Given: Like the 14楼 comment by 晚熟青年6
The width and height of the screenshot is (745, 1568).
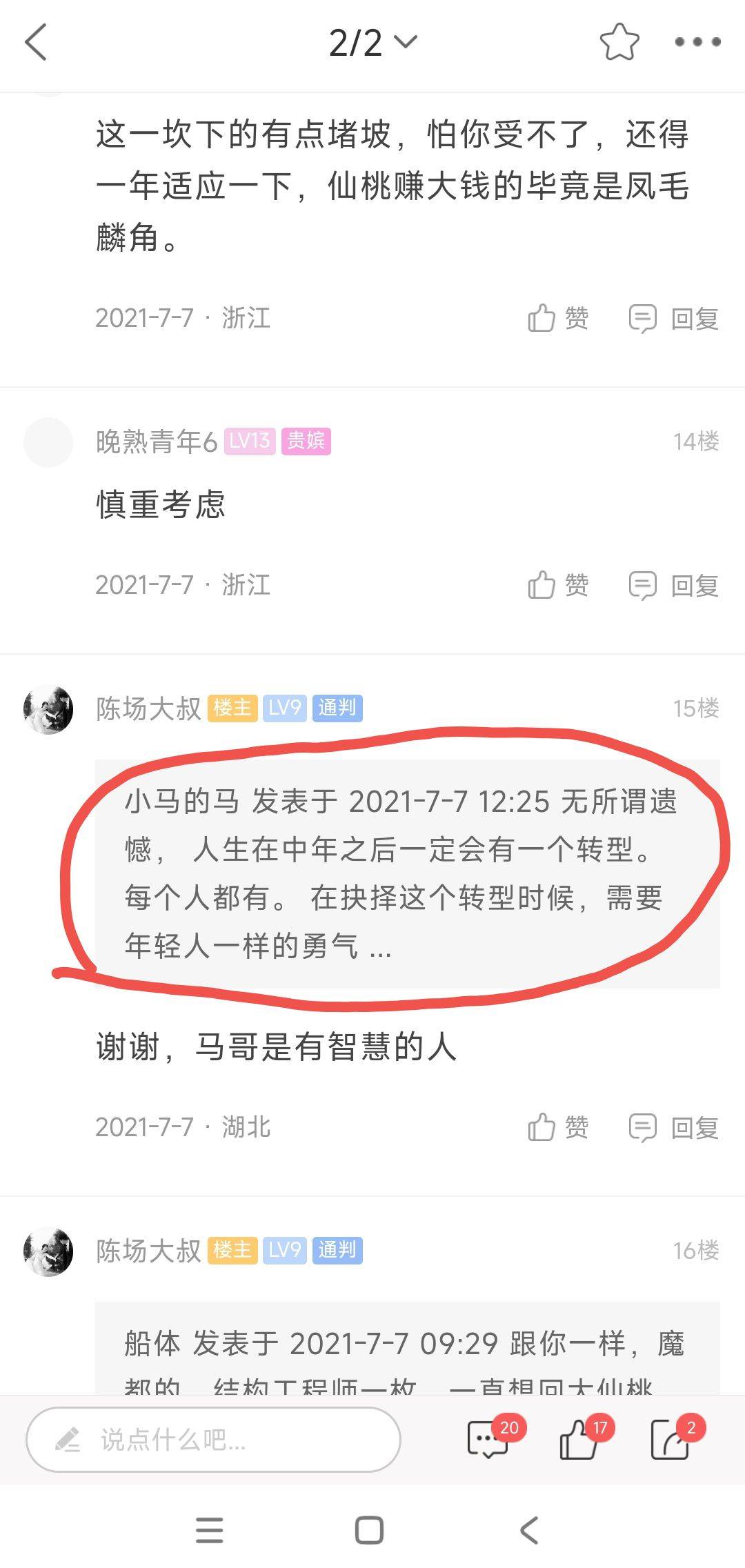Looking at the screenshot, I should click(x=557, y=586).
